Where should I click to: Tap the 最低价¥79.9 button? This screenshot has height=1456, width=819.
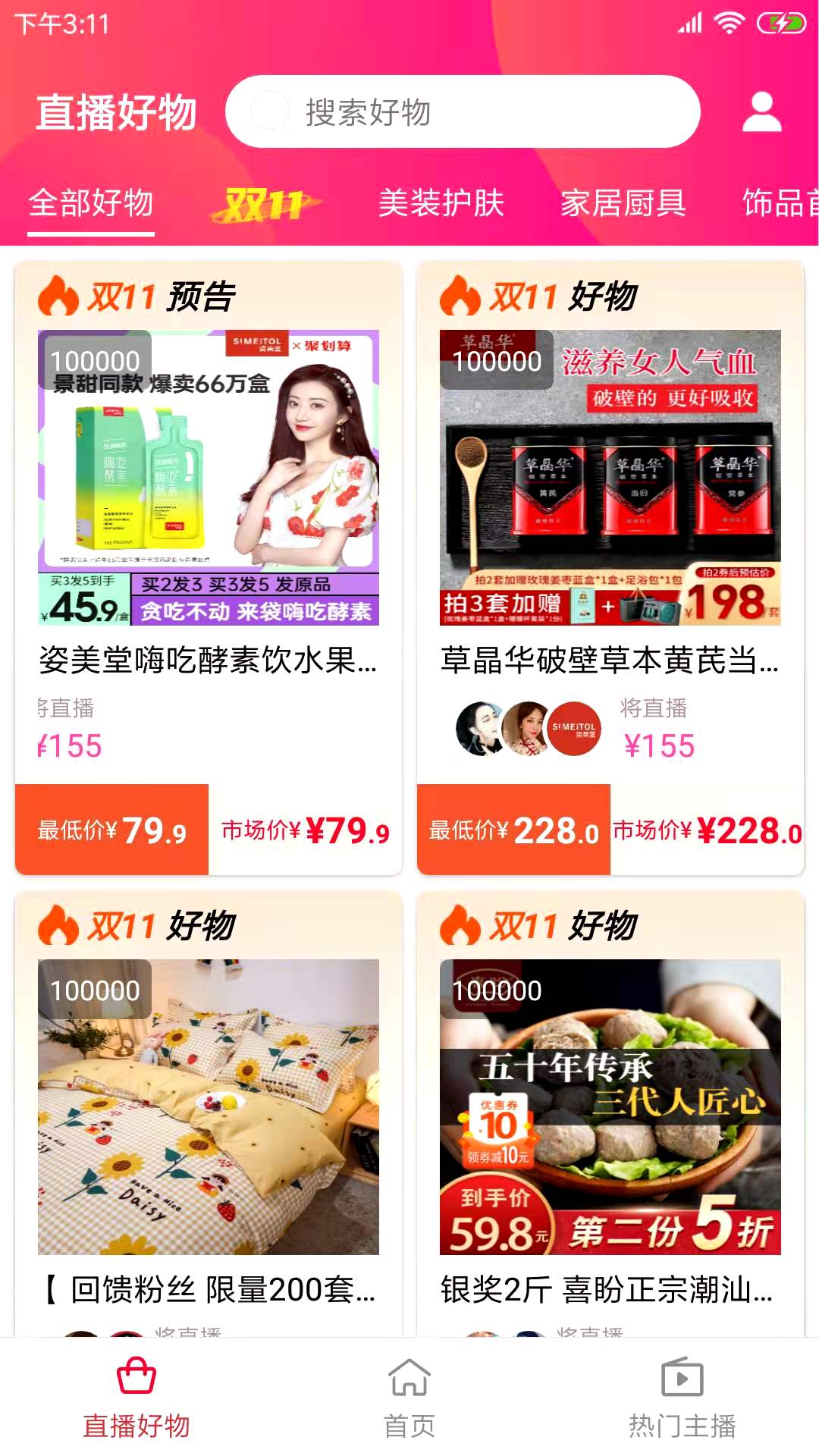pos(112,830)
